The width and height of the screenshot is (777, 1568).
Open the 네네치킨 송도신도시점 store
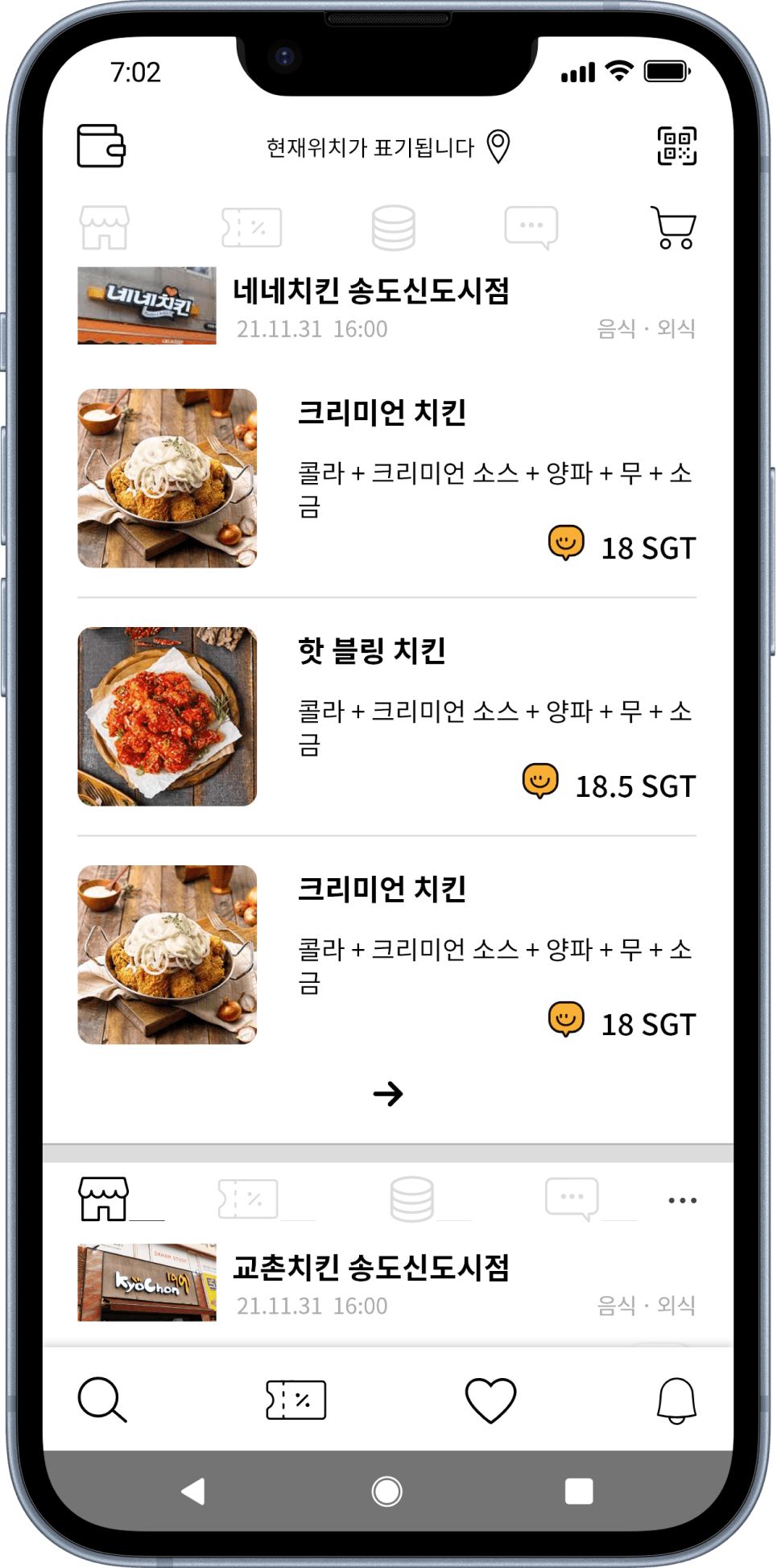coord(370,291)
